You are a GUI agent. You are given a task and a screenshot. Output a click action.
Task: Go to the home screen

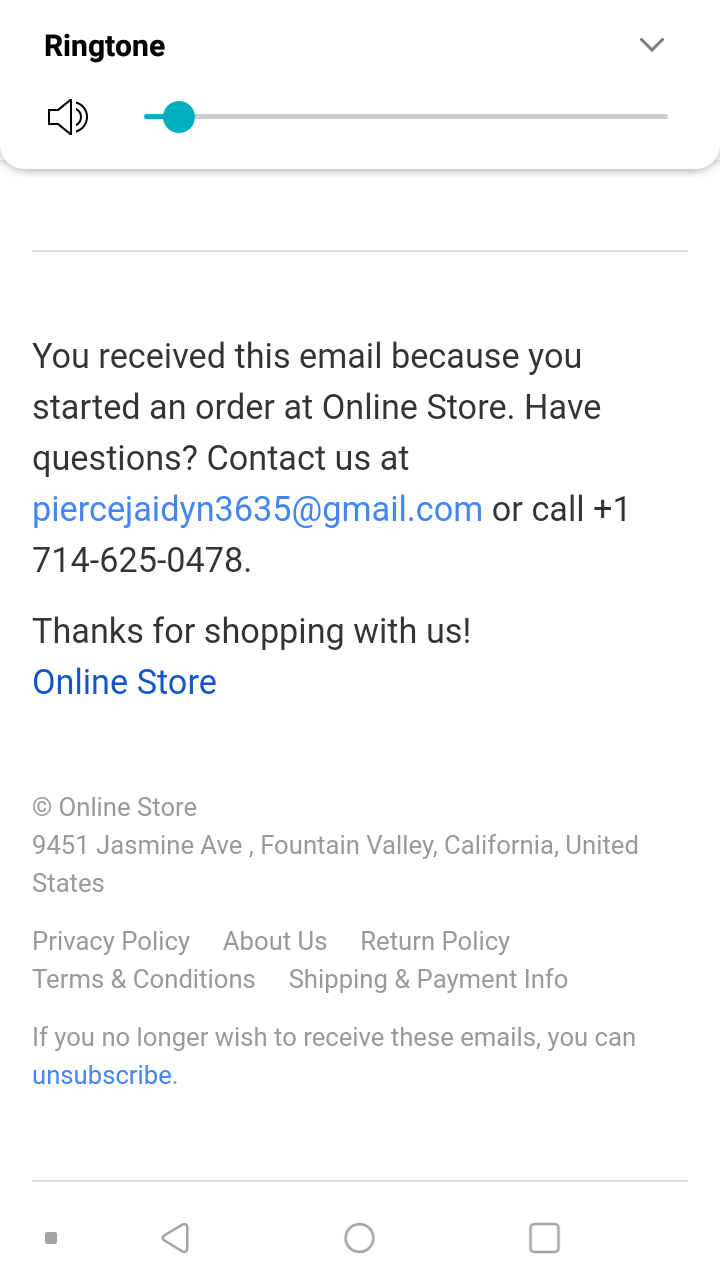click(x=359, y=1238)
